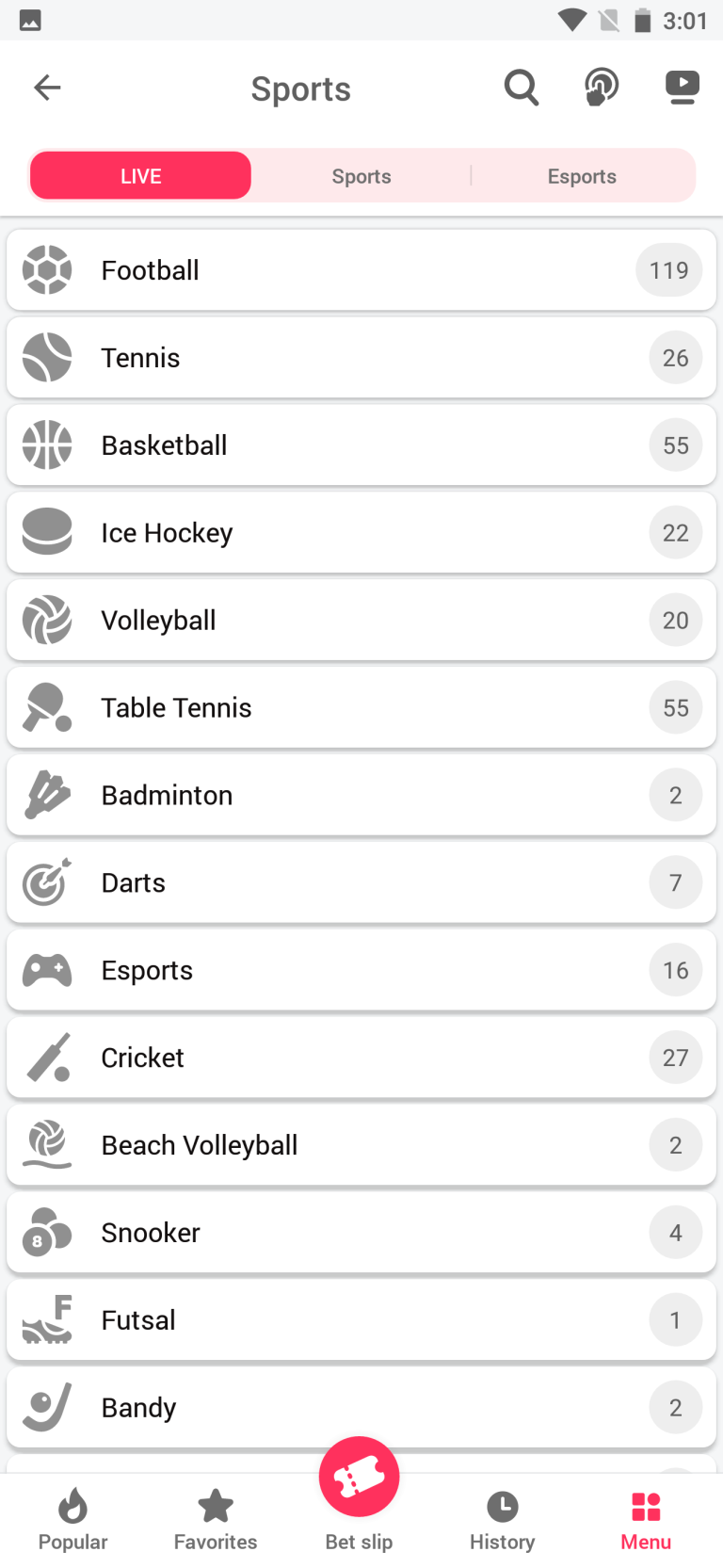View live Tennis matches
Image resolution: width=723 pixels, height=1568 pixels.
361,358
